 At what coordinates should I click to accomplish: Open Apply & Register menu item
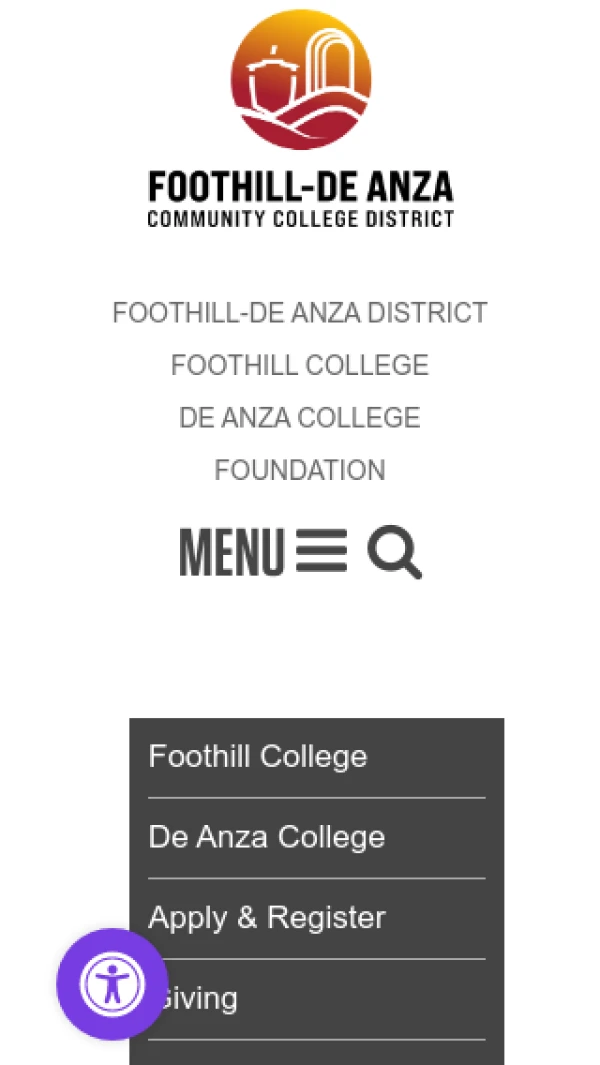click(267, 918)
